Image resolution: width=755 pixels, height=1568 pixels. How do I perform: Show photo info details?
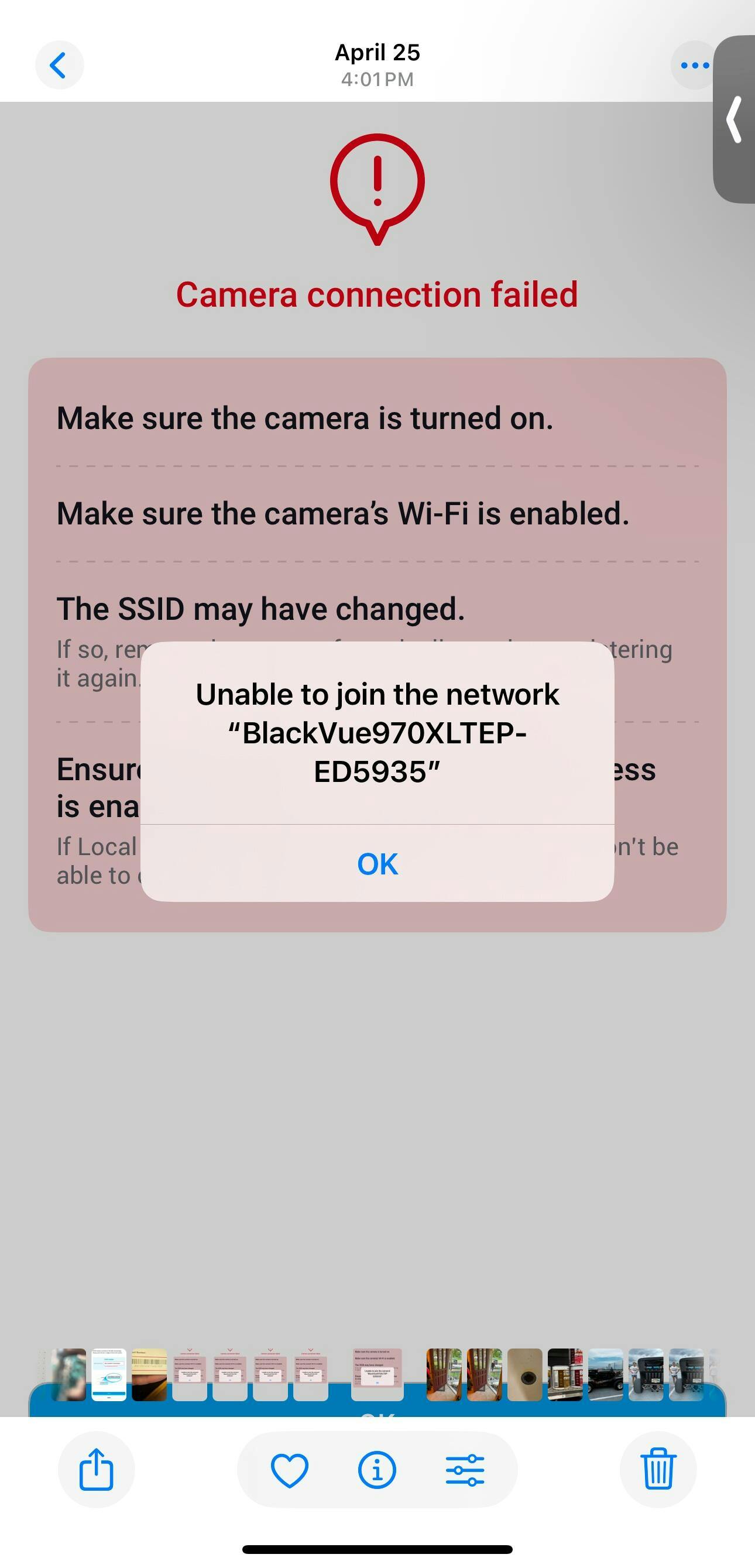(x=377, y=1470)
